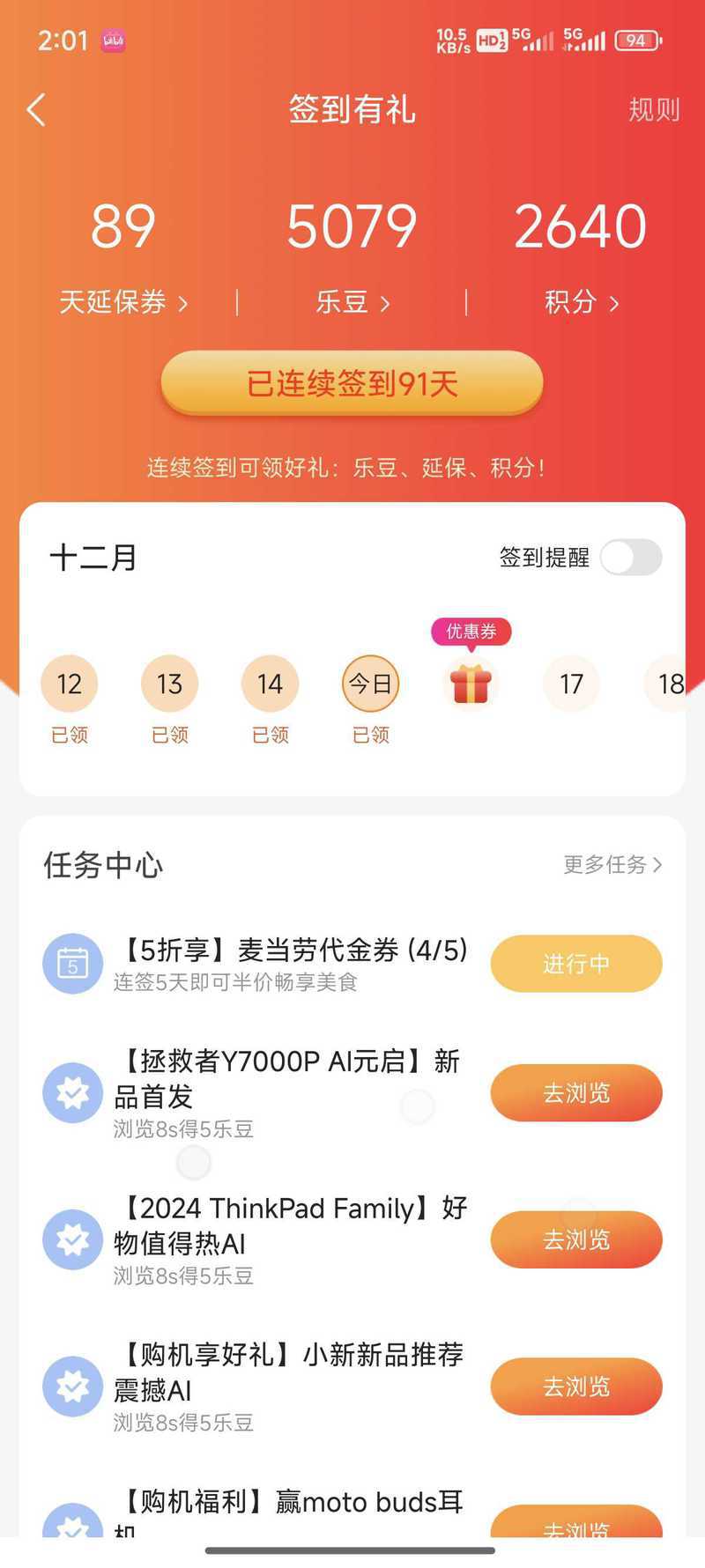Open the 规则 rules page
This screenshot has width=705, height=1568.
tap(653, 110)
